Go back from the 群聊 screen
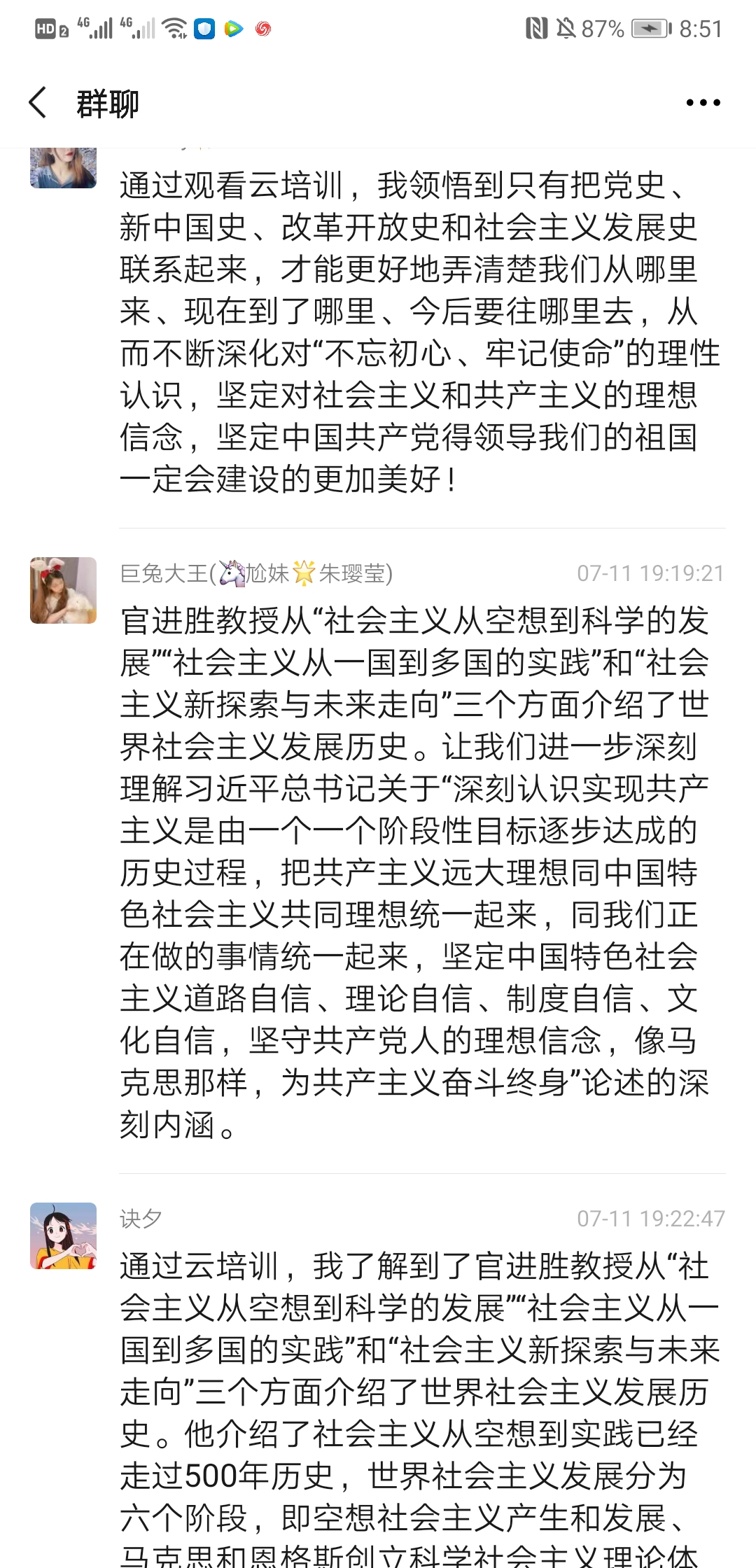Image resolution: width=756 pixels, height=1568 pixels. click(38, 103)
